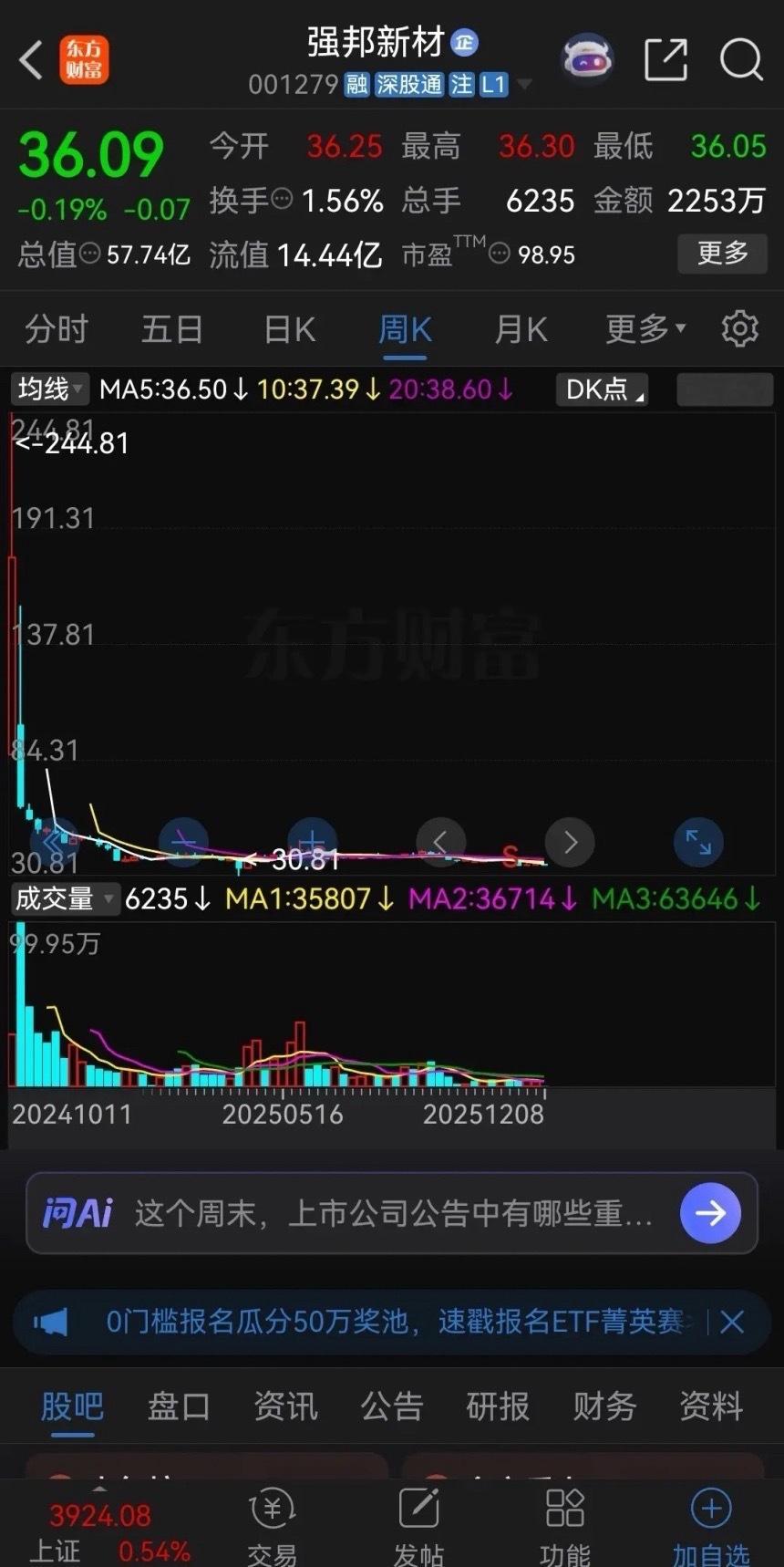Open chart settings gear icon

click(739, 328)
